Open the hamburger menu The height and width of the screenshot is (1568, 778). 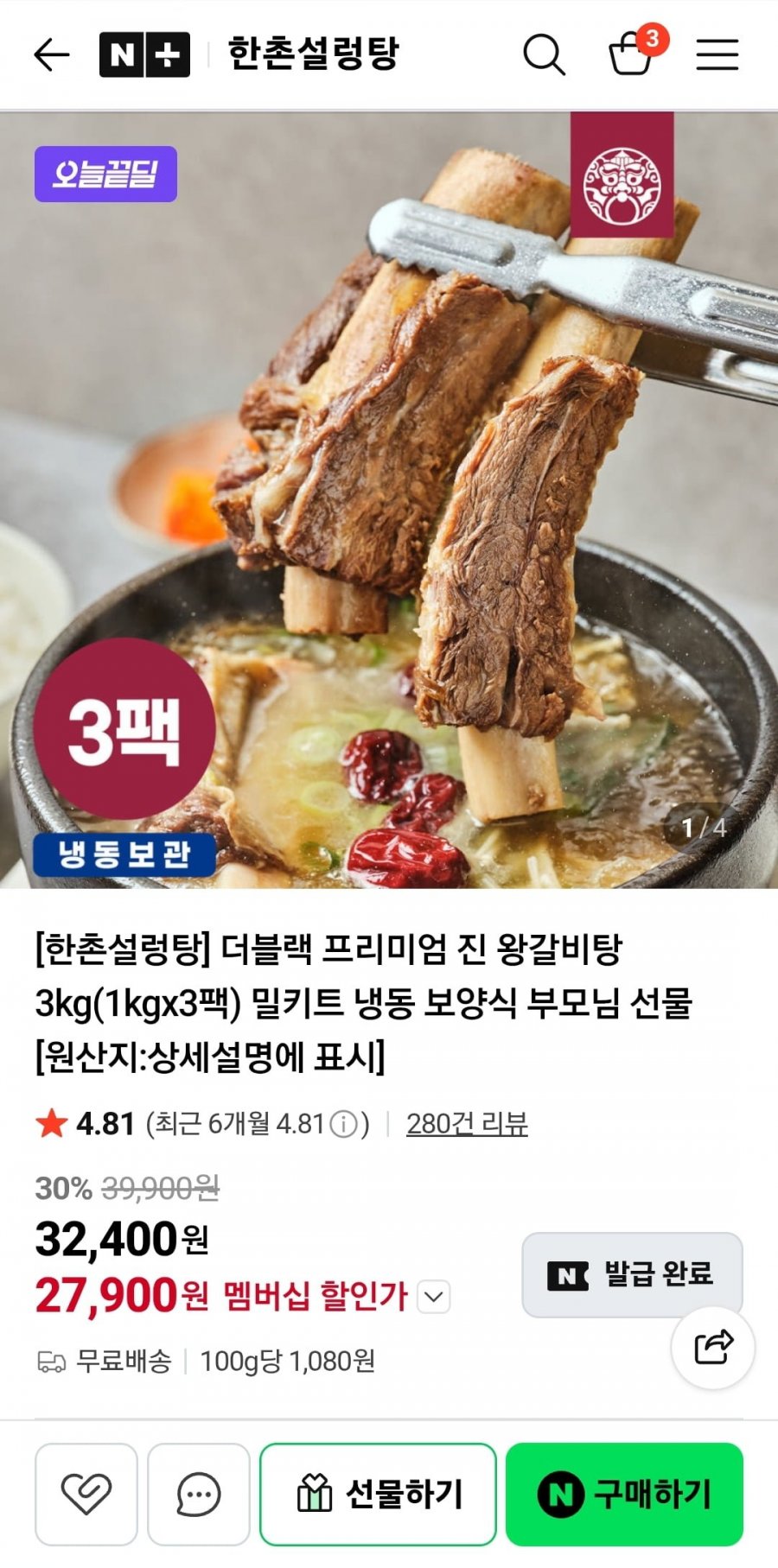pyautogui.click(x=717, y=55)
